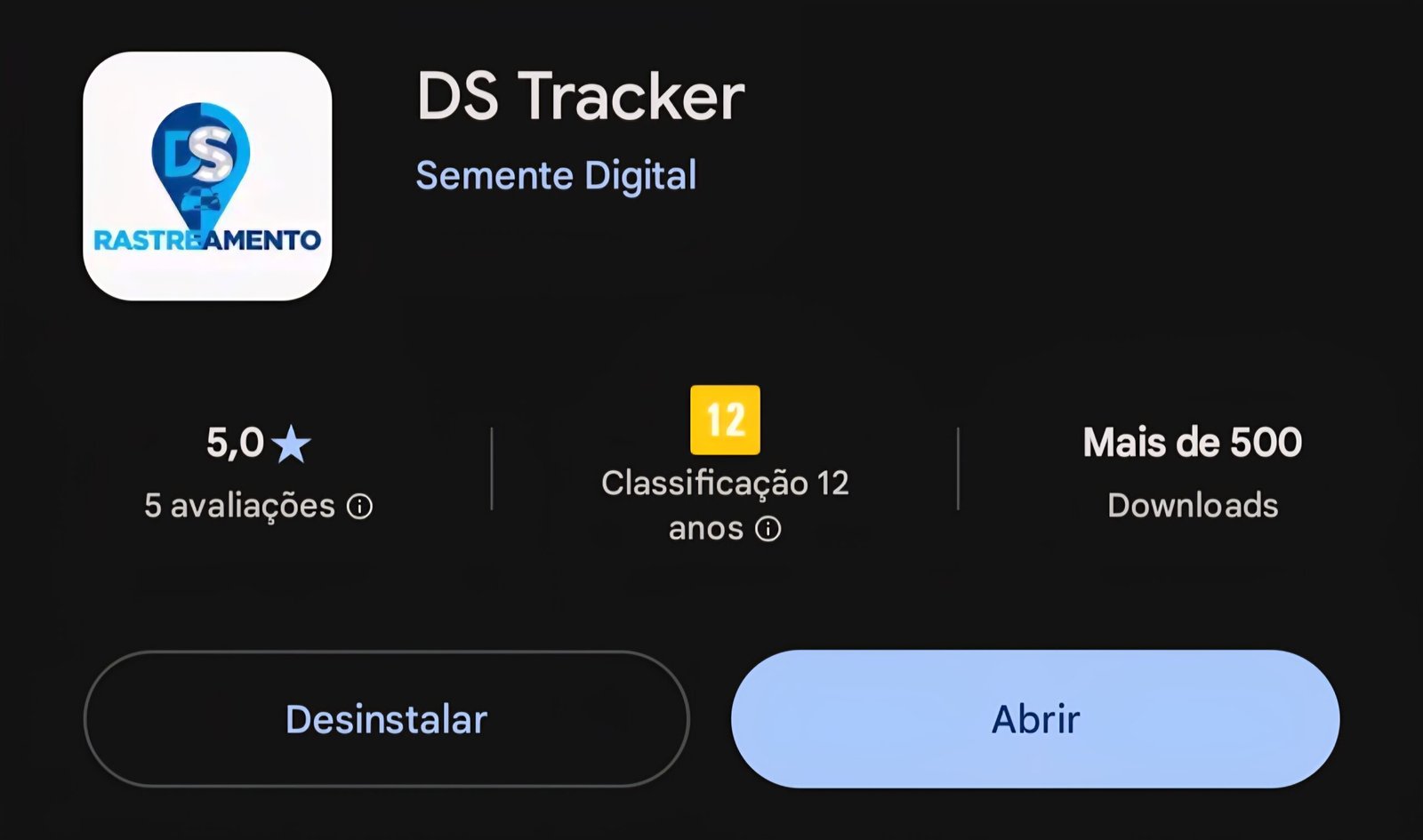Open the Semente Digital developer page
Screen dimensions: 1423x840
(x=556, y=175)
